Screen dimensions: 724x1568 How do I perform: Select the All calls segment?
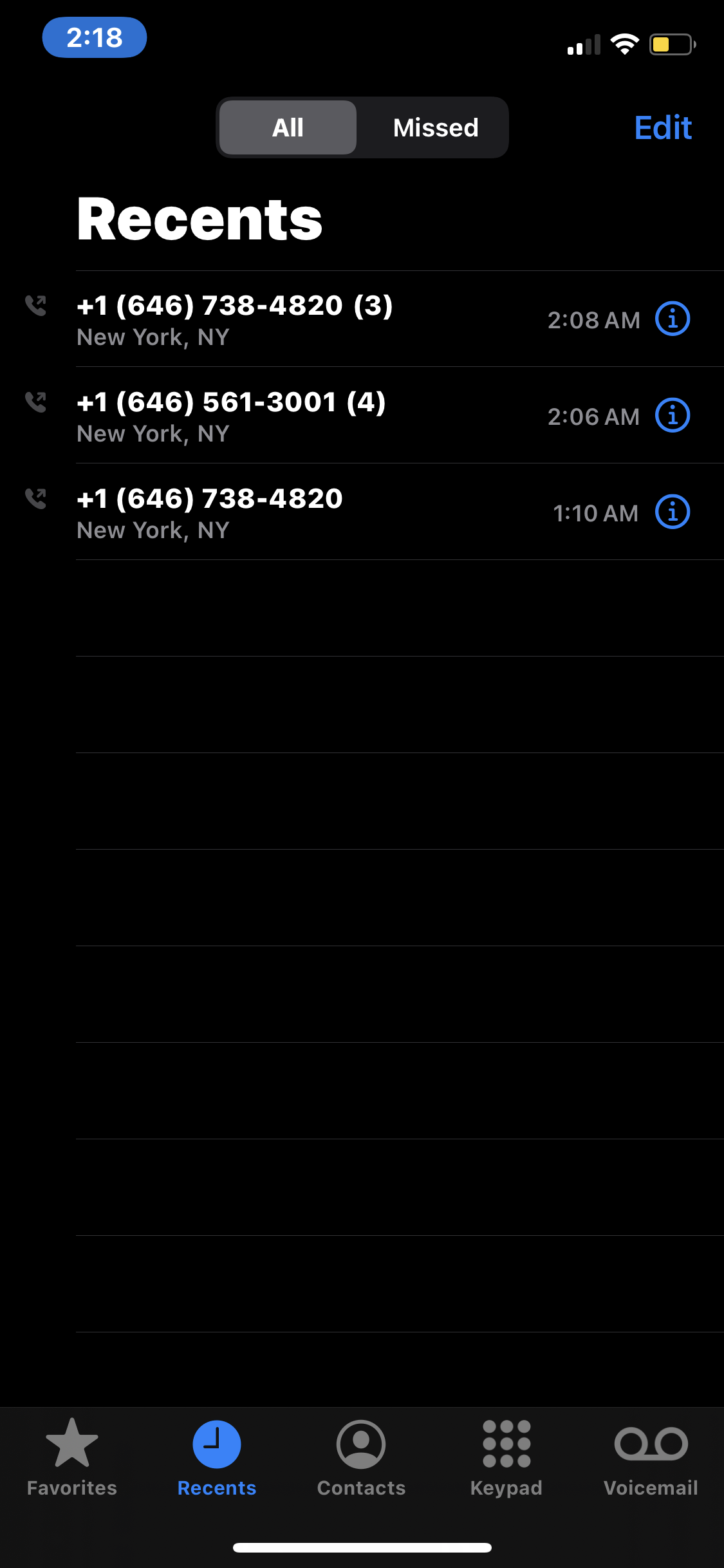[288, 127]
